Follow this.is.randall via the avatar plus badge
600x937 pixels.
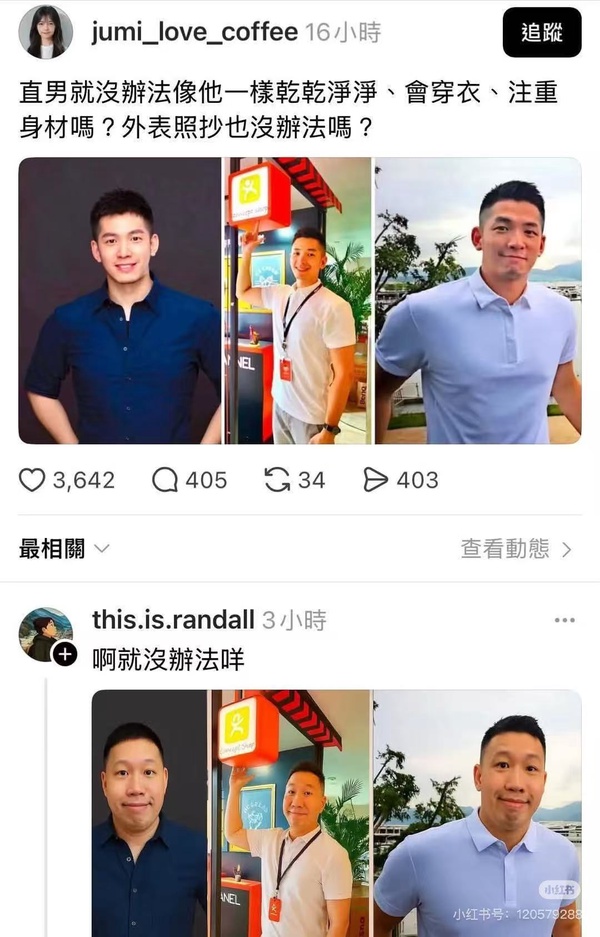[x=64, y=654]
